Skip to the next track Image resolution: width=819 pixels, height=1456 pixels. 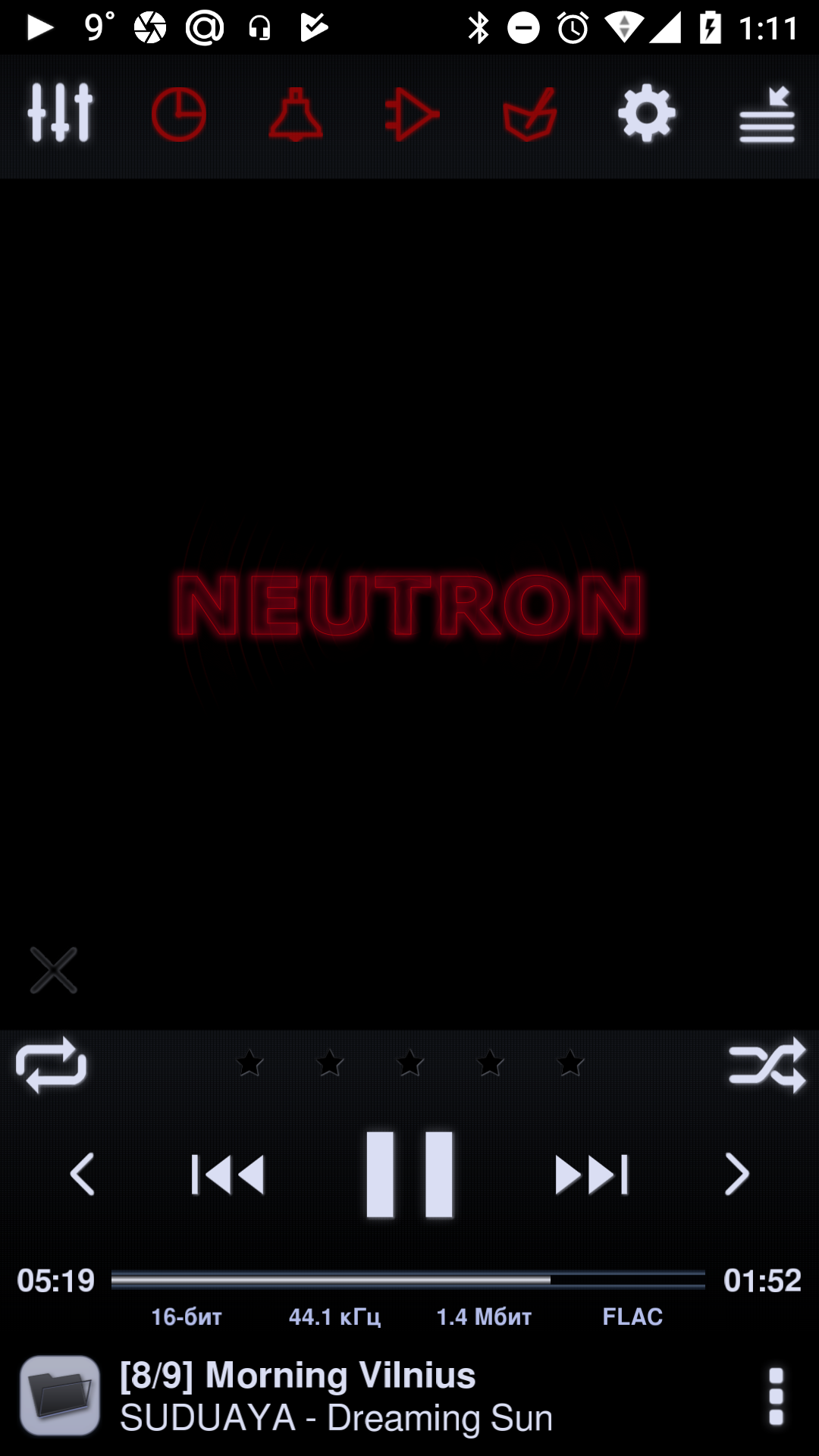591,1175
